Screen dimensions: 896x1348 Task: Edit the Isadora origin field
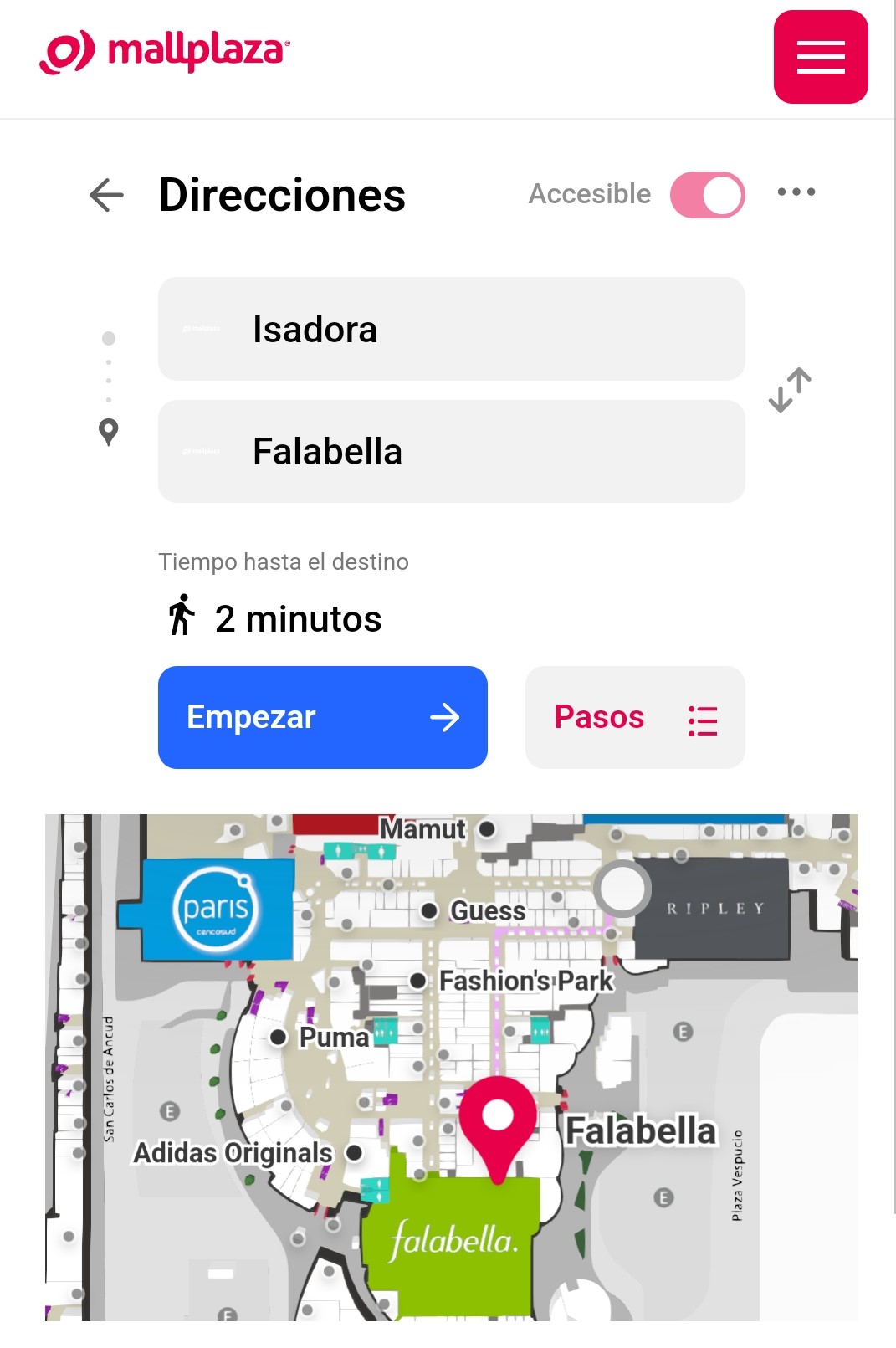point(451,329)
